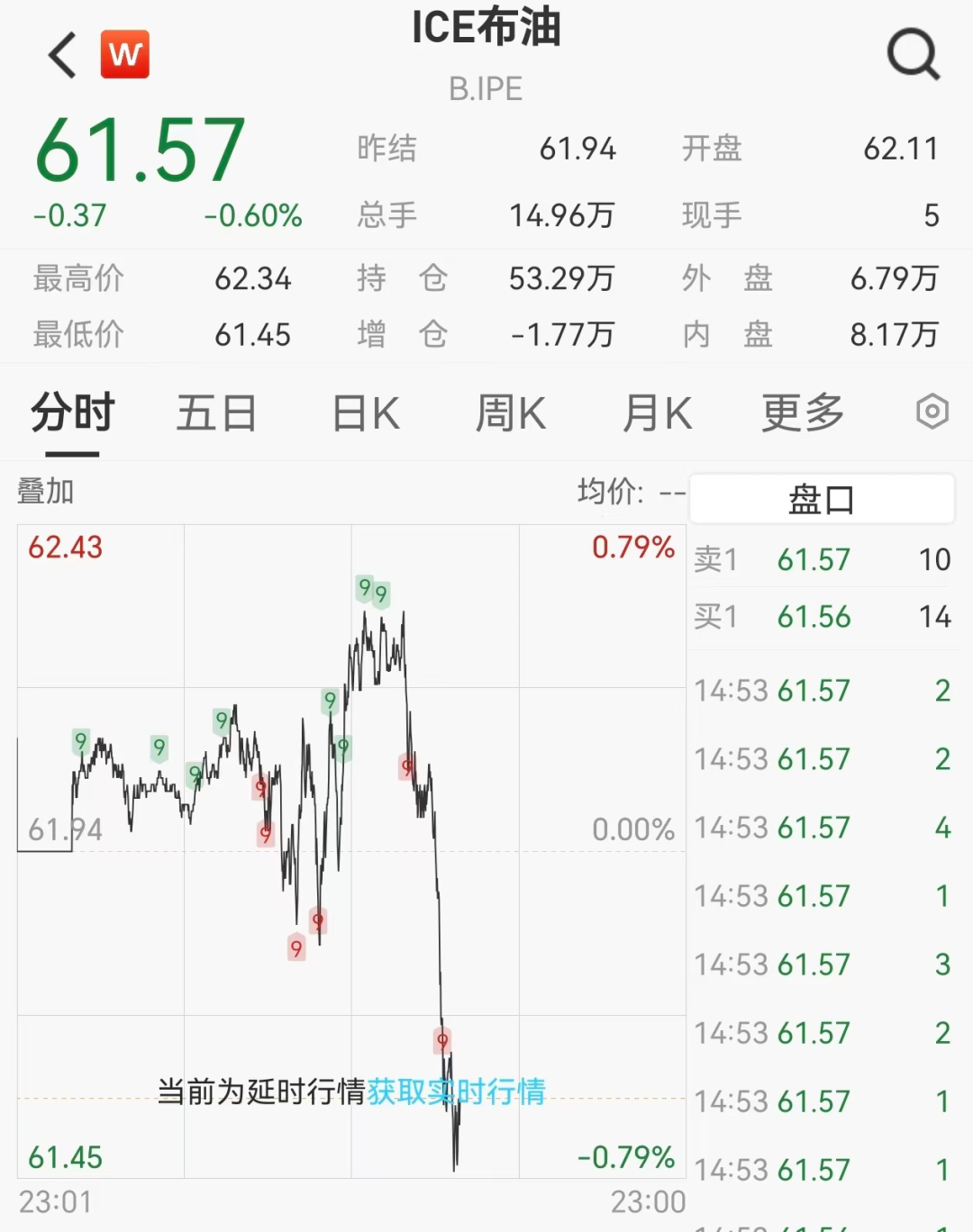
Task: Open the 月K chart tab
Action: pyautogui.click(x=657, y=414)
